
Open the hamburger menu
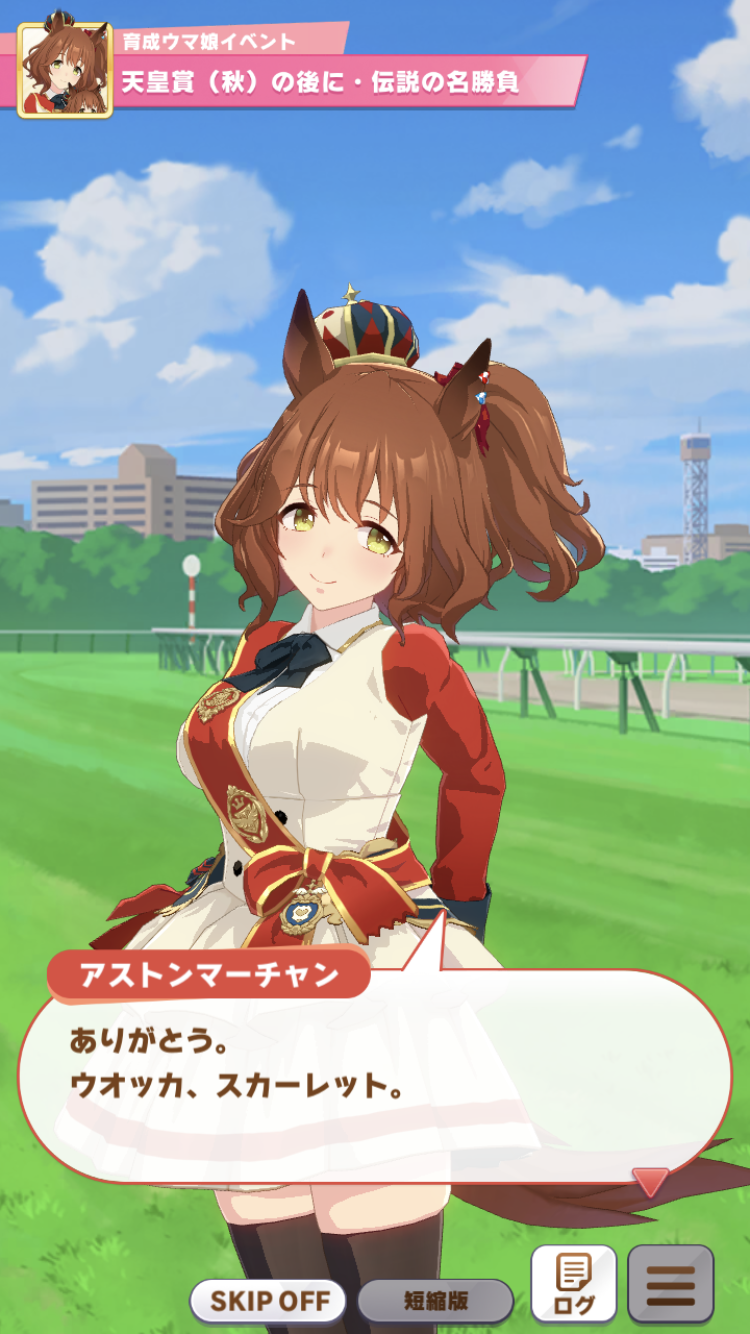click(x=670, y=1285)
